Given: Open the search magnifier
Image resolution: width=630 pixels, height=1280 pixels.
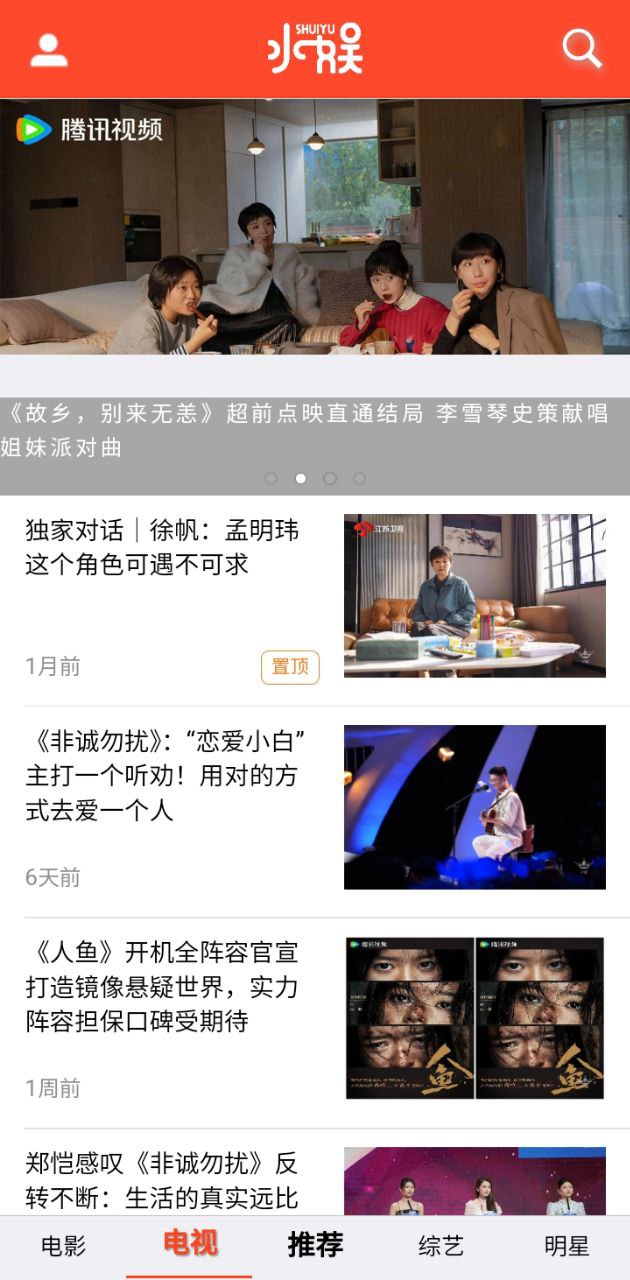Looking at the screenshot, I should [581, 48].
